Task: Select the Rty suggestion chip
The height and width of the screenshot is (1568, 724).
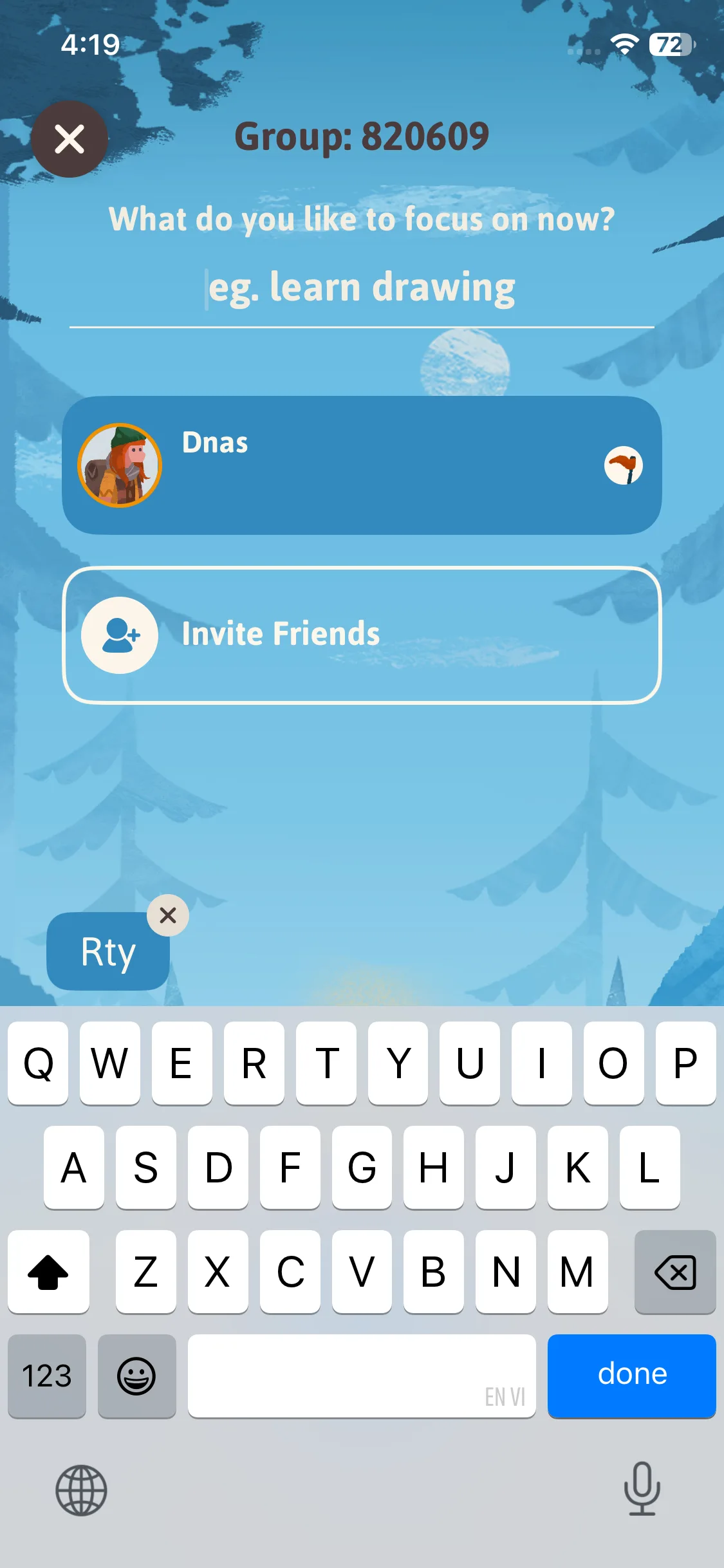Action: click(x=107, y=951)
